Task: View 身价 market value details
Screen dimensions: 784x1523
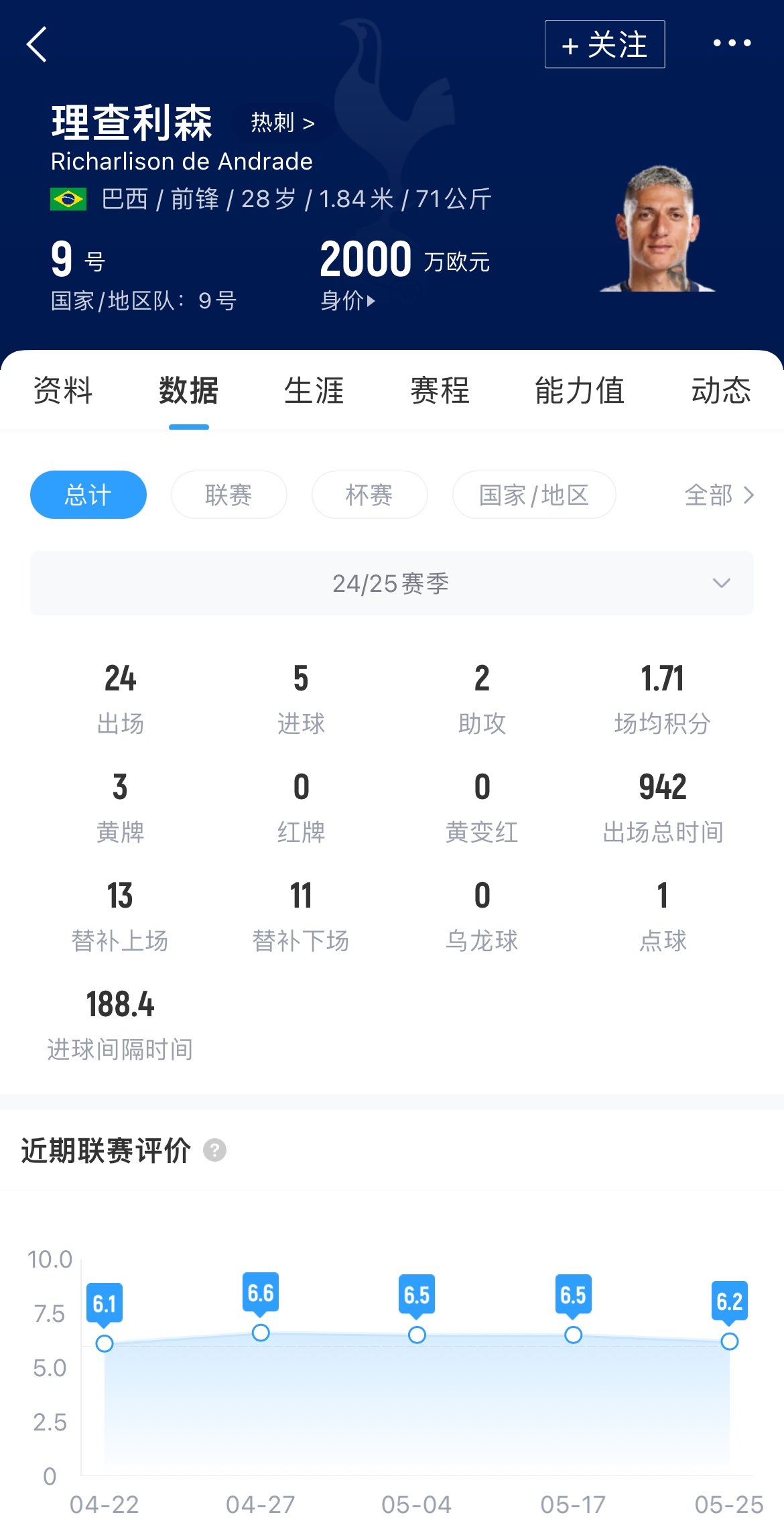Action: coord(347,301)
